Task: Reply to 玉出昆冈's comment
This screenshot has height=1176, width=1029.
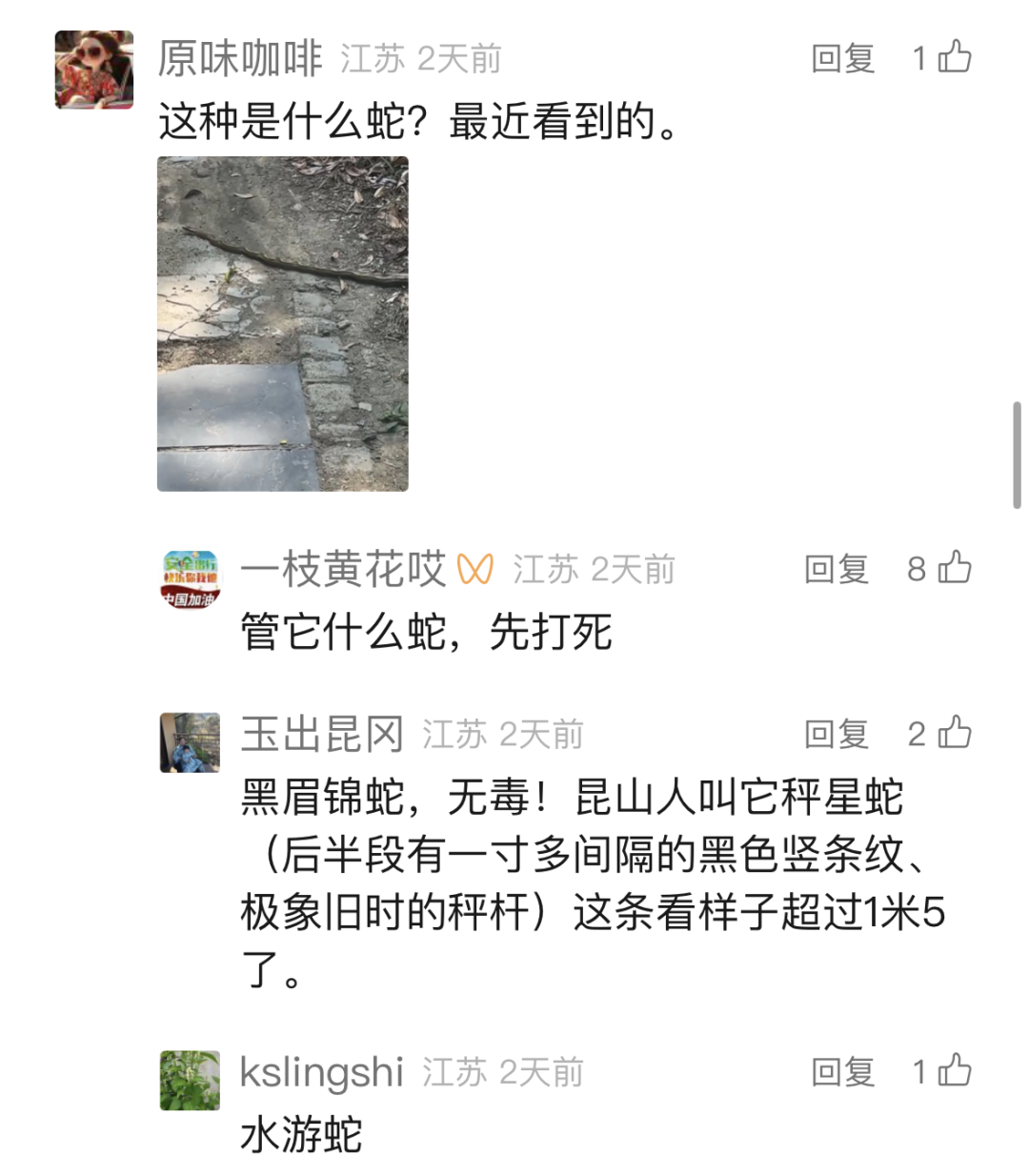Action: [x=836, y=735]
